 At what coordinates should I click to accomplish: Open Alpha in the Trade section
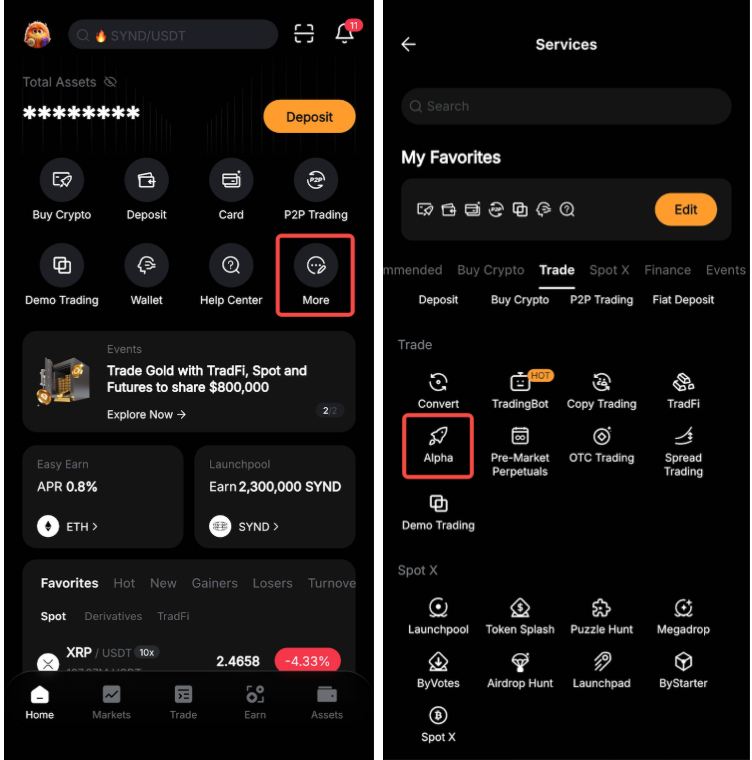click(x=438, y=444)
